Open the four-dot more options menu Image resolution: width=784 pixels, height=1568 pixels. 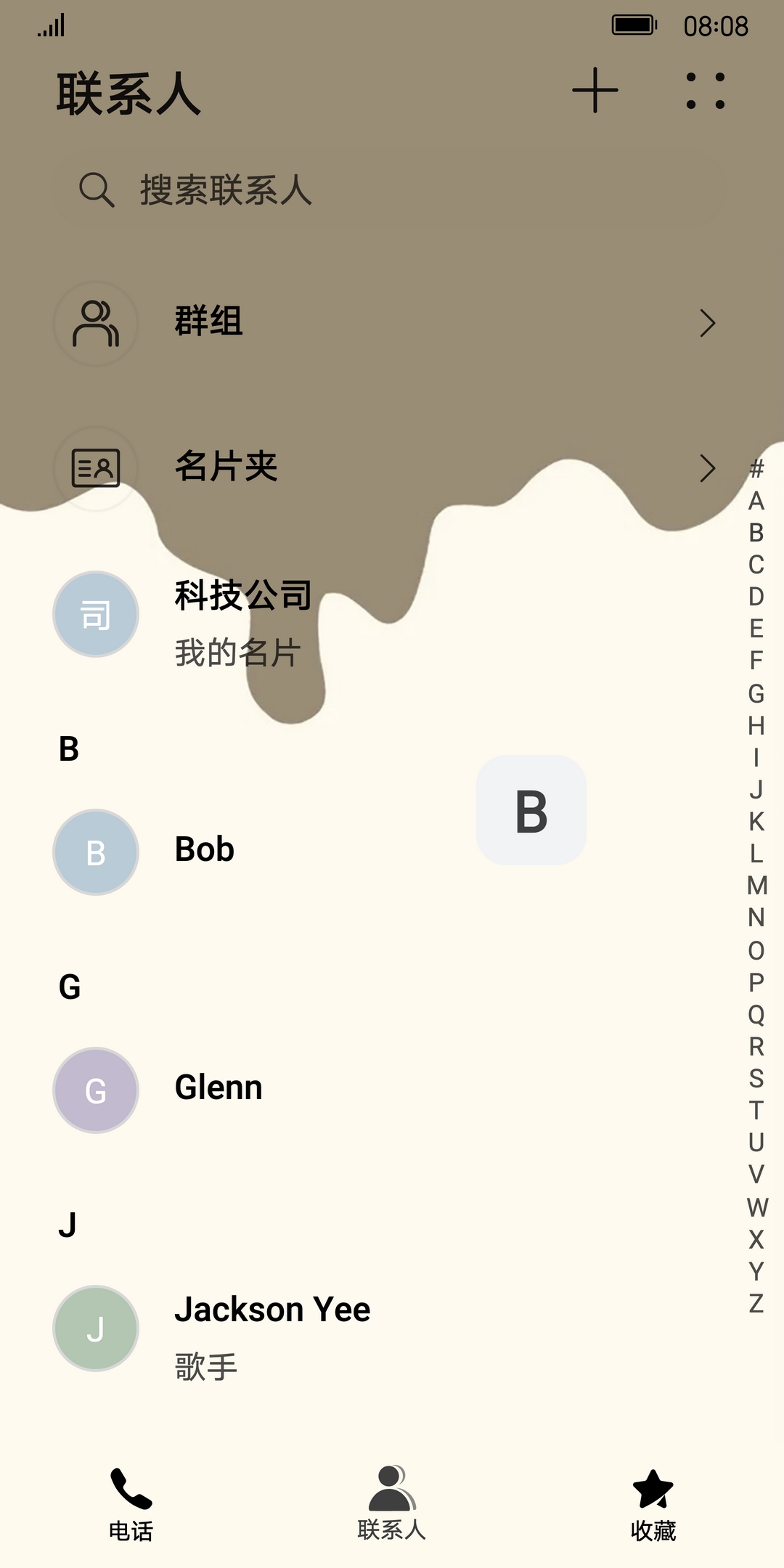point(705,91)
